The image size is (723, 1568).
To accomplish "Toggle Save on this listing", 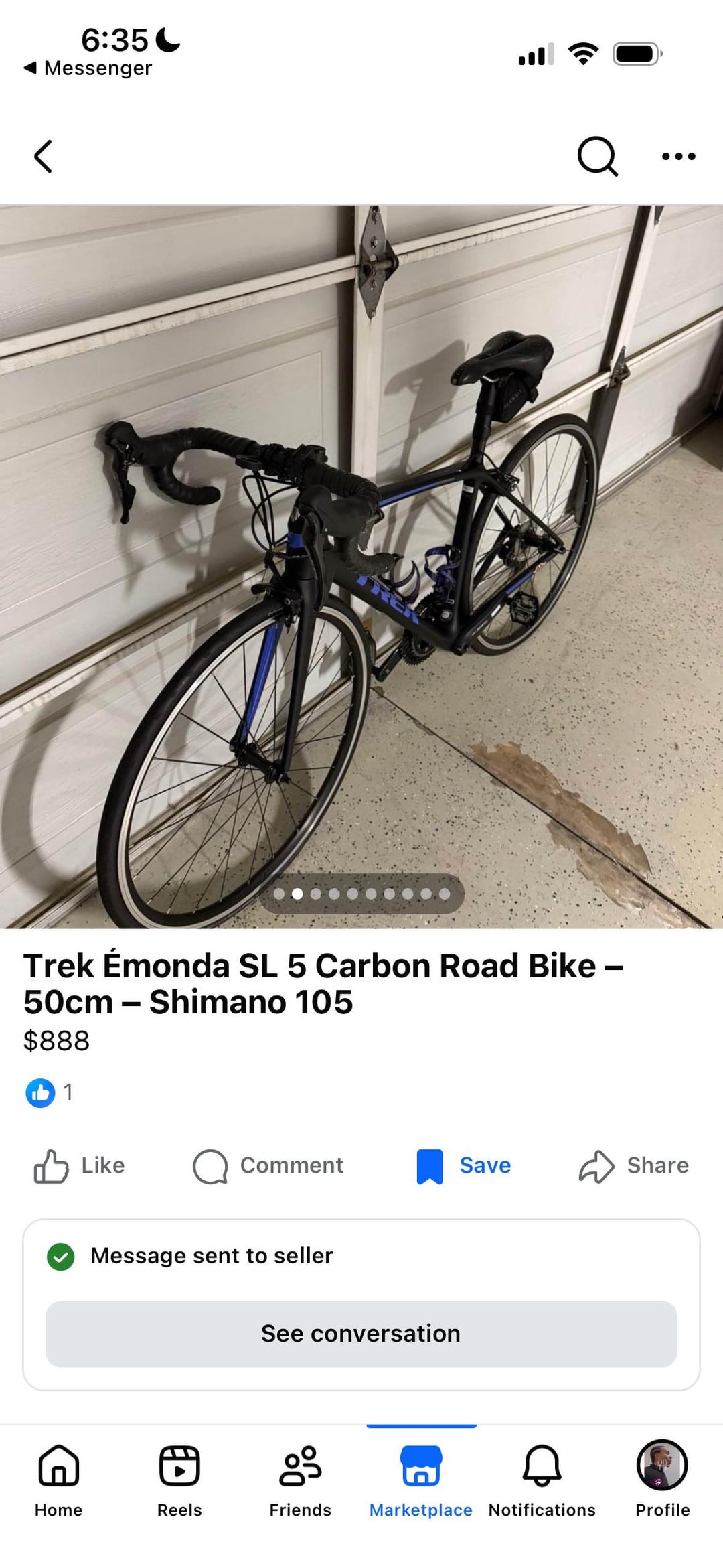I will (x=464, y=1166).
